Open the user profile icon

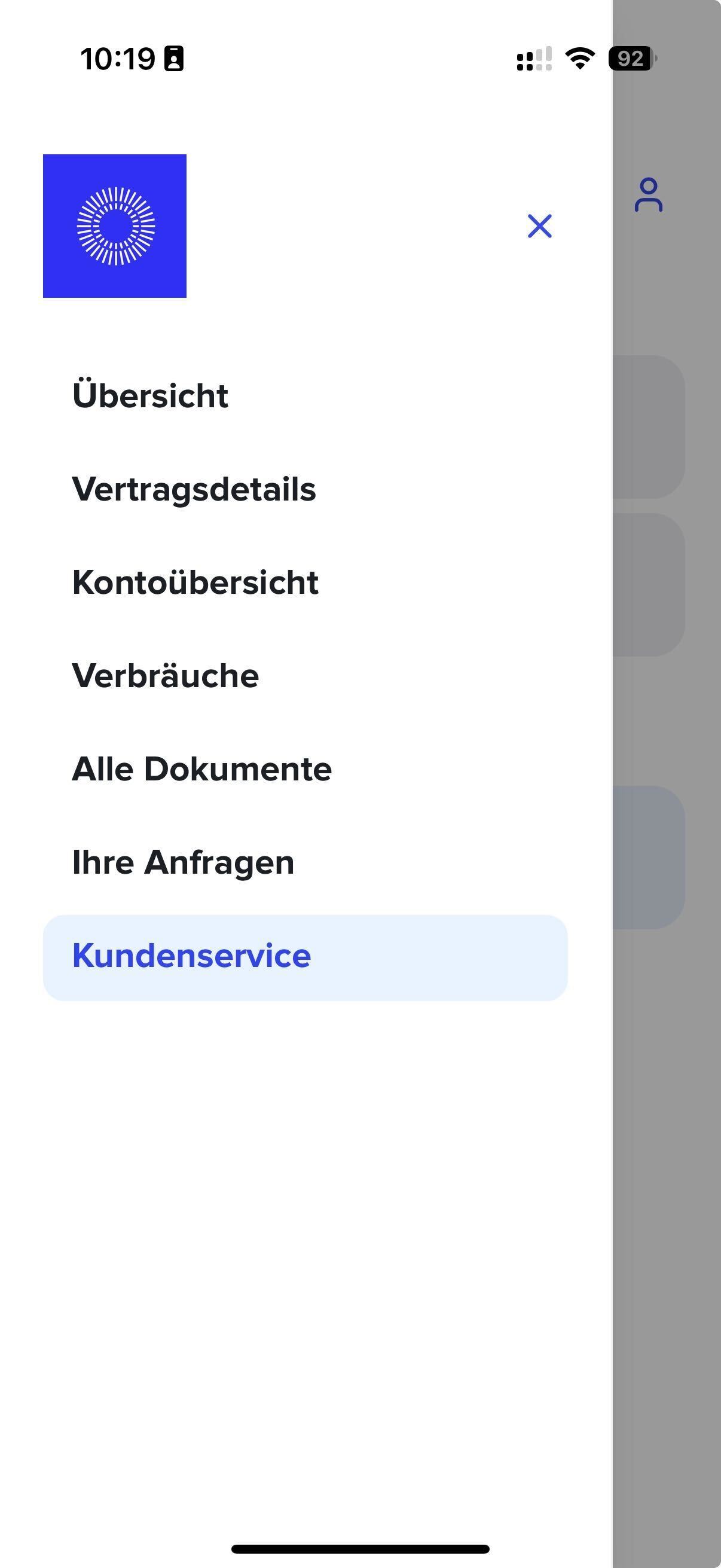click(x=649, y=195)
